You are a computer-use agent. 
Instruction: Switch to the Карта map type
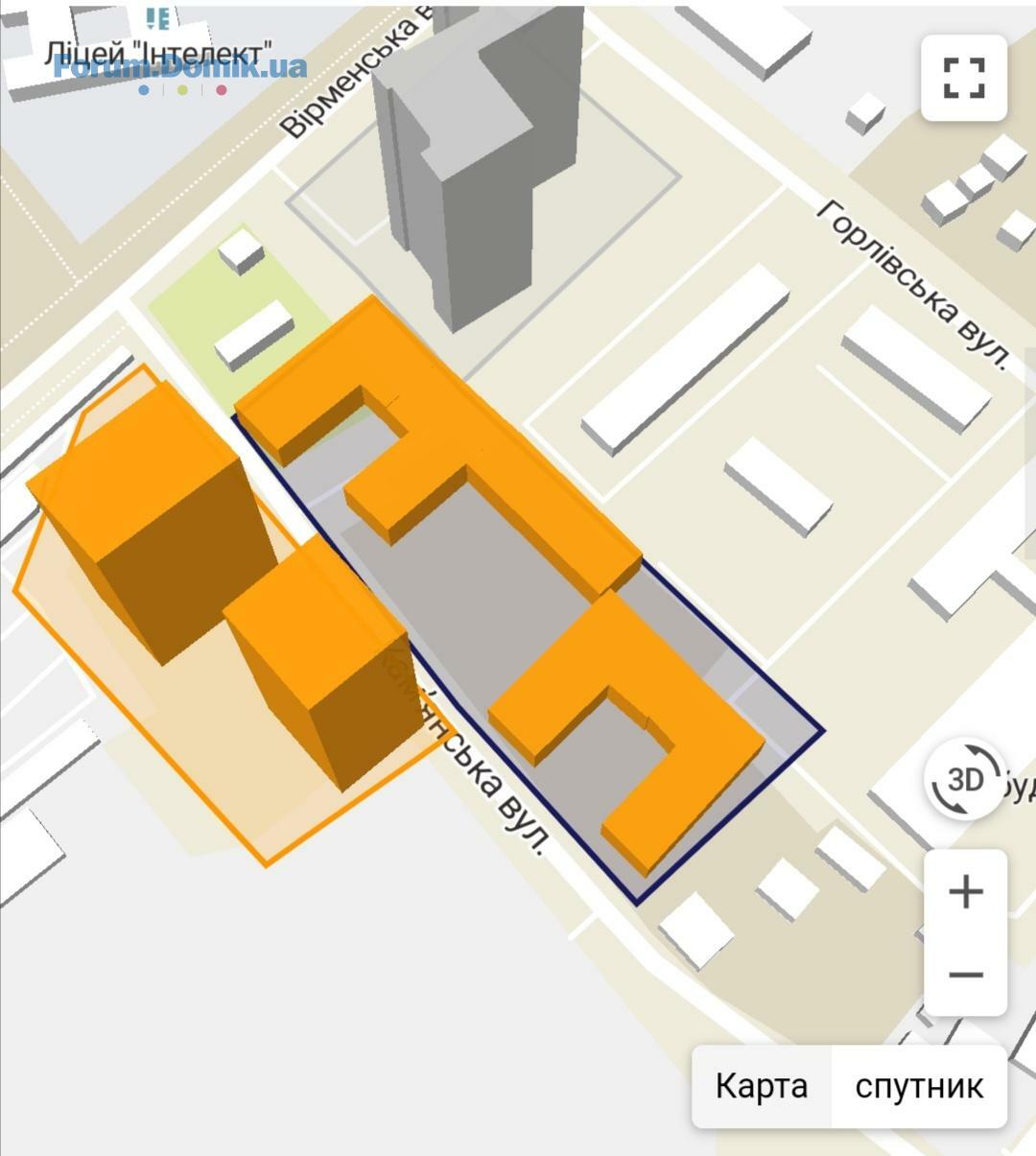(x=762, y=1087)
